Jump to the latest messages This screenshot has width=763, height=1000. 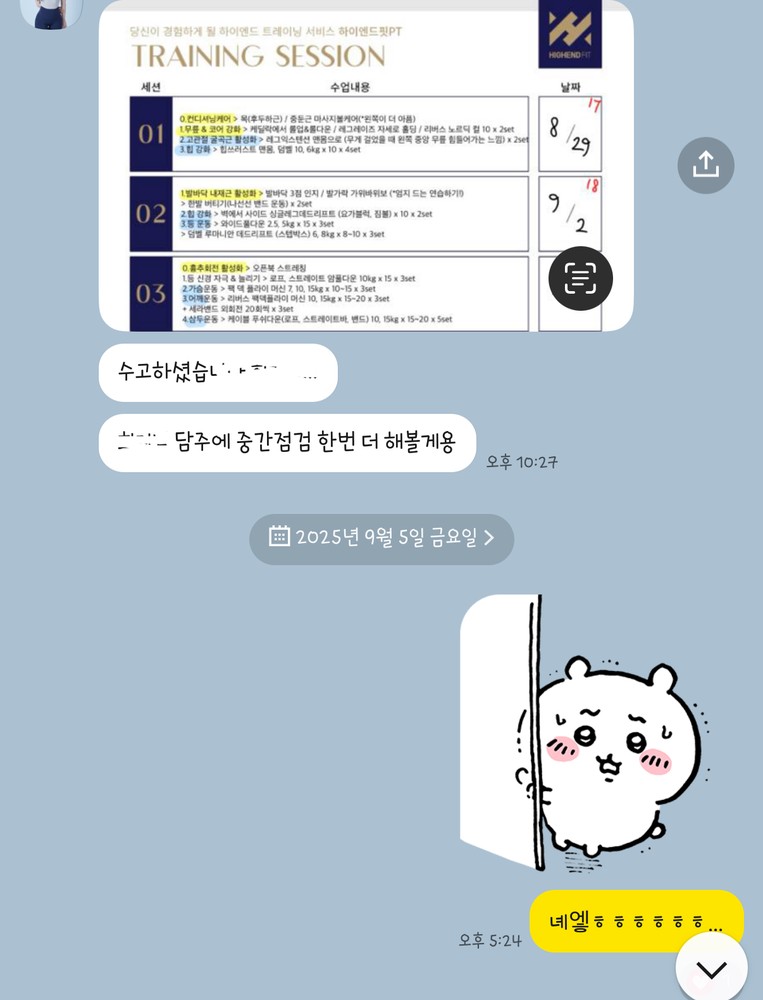coord(711,968)
